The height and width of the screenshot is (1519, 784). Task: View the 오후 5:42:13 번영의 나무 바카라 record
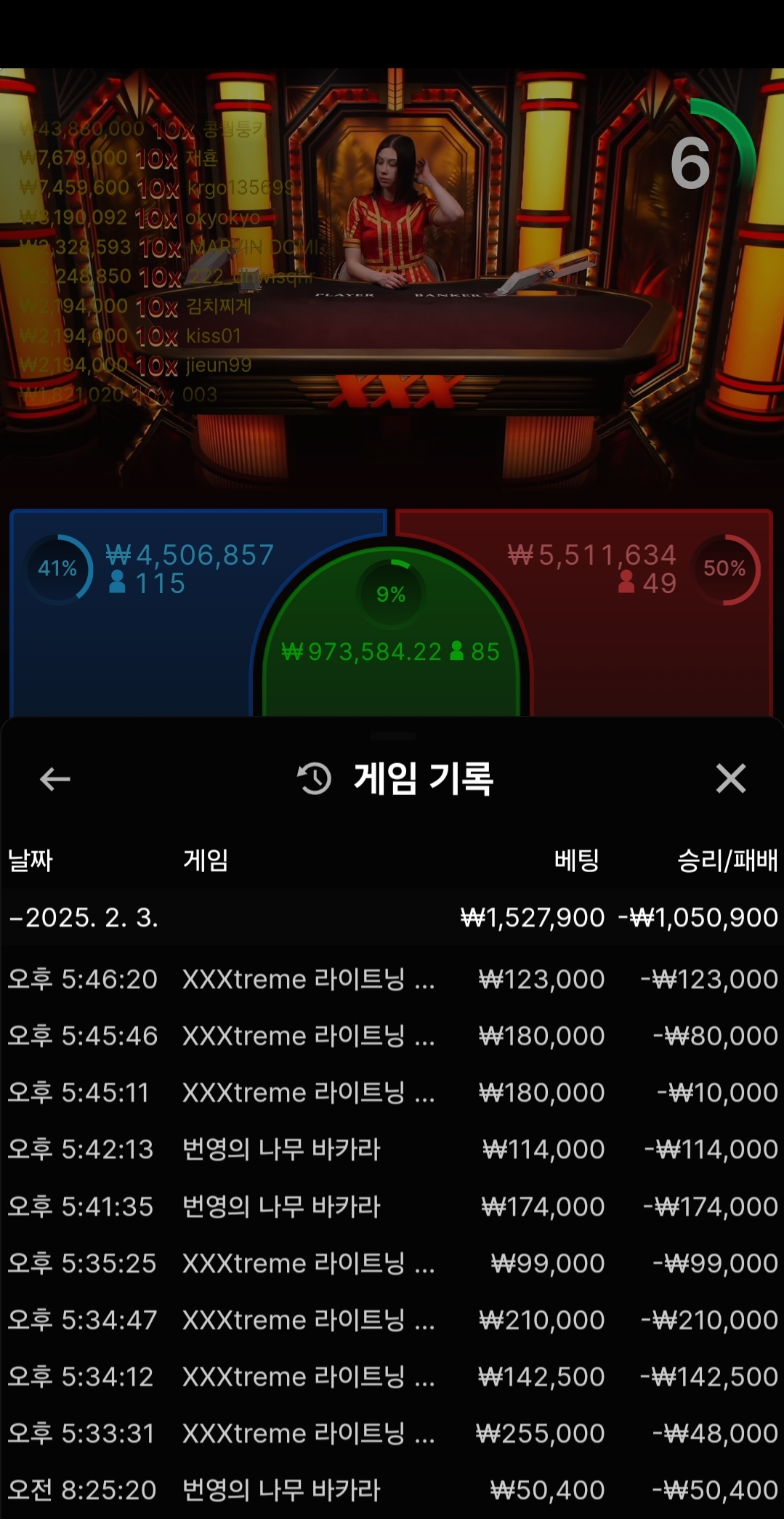tap(392, 1149)
